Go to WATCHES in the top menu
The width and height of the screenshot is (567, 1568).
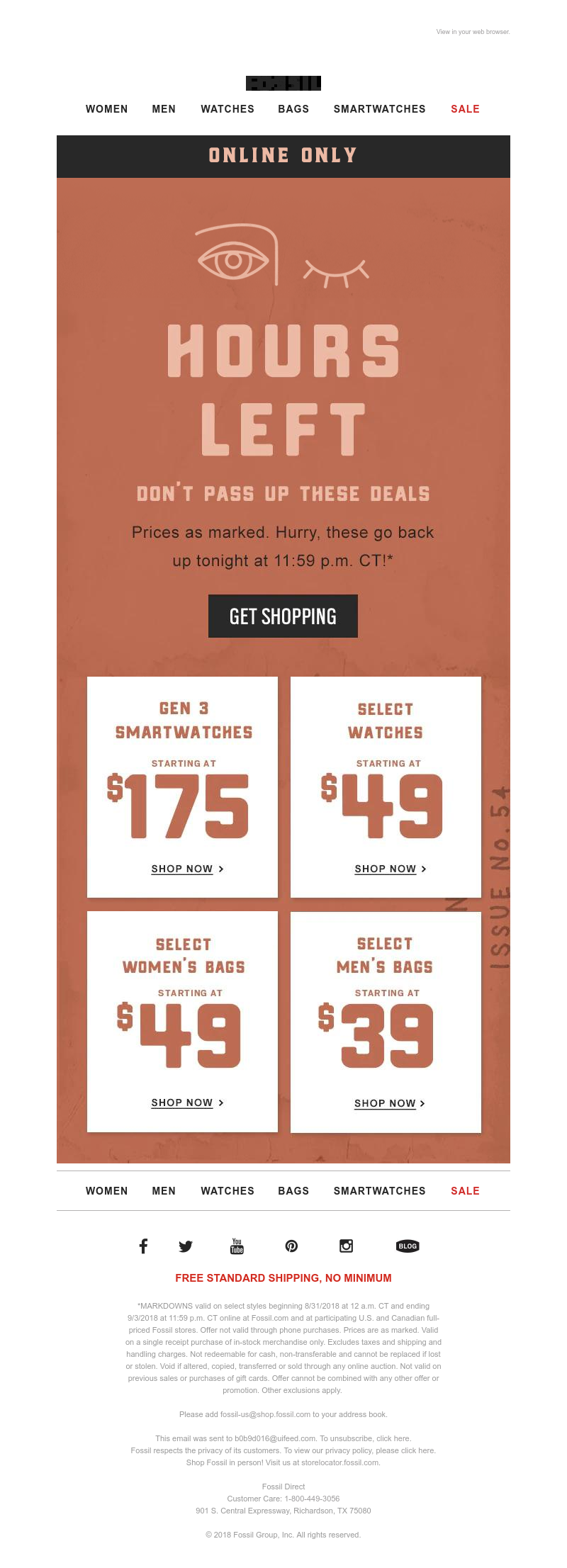pos(227,109)
